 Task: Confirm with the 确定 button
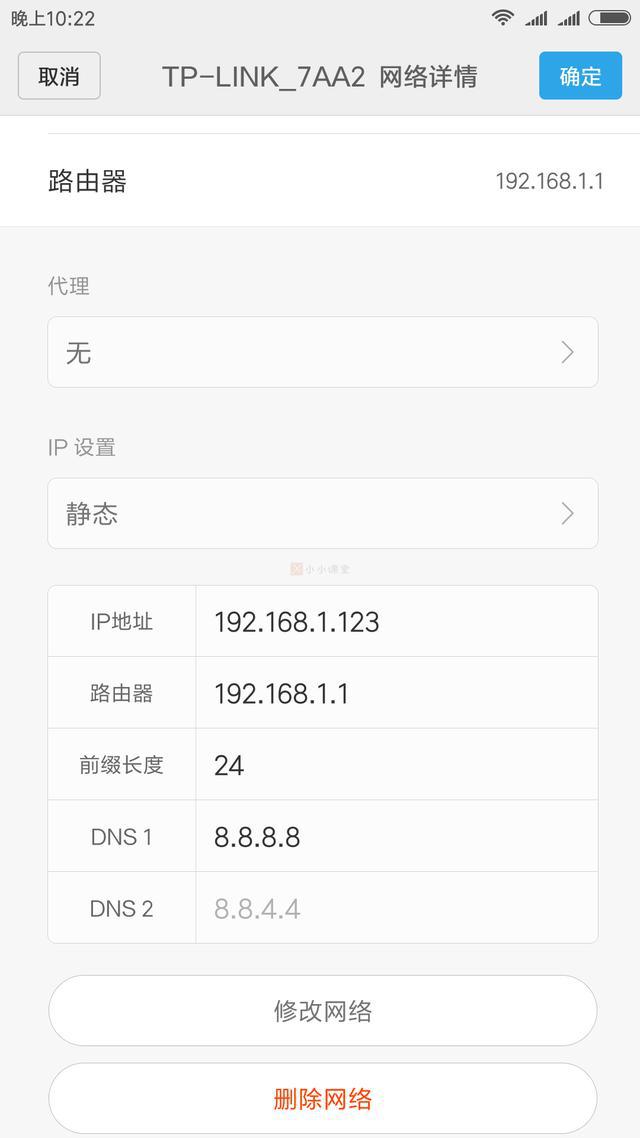(580, 76)
